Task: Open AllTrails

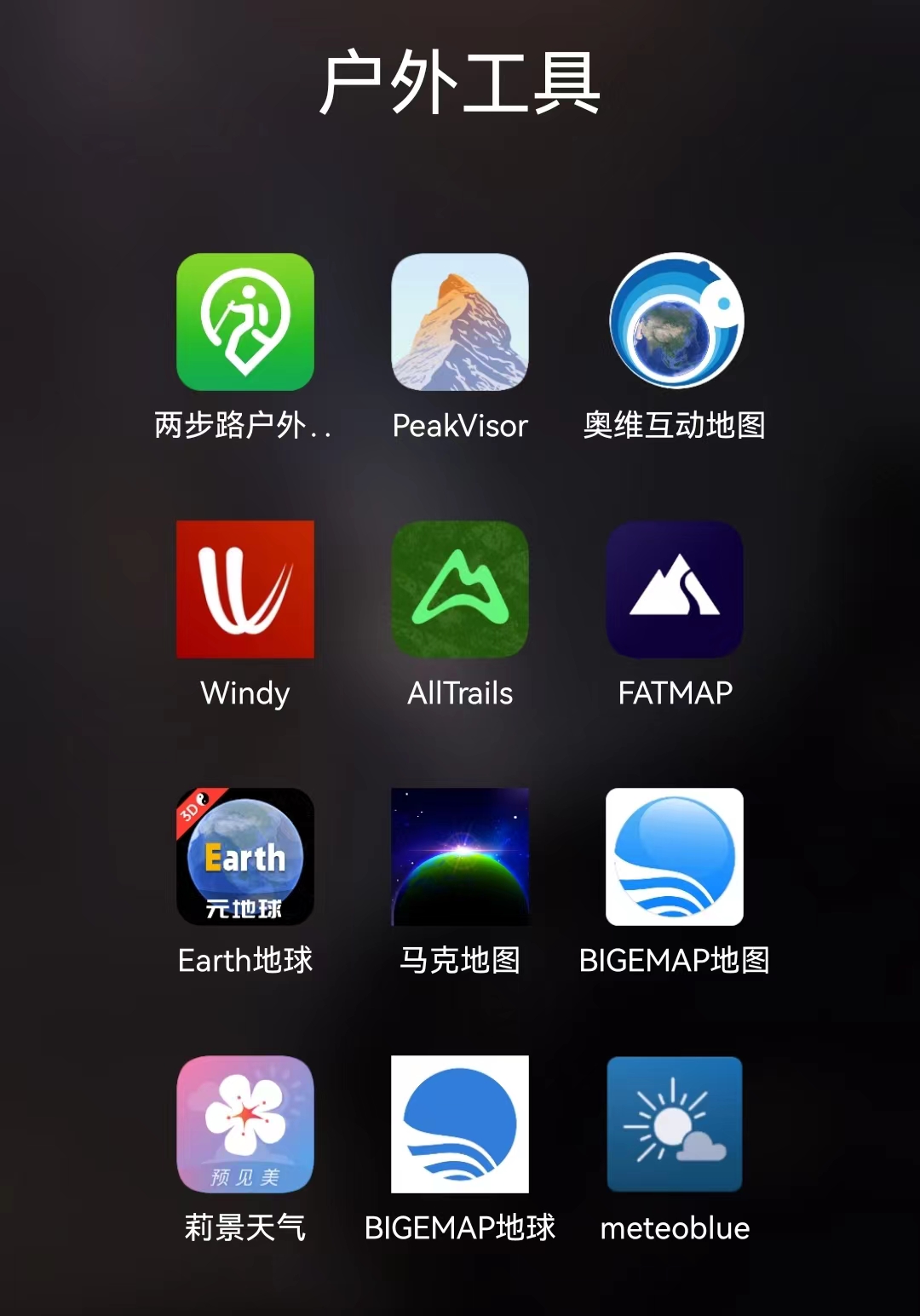Action: click(x=460, y=589)
